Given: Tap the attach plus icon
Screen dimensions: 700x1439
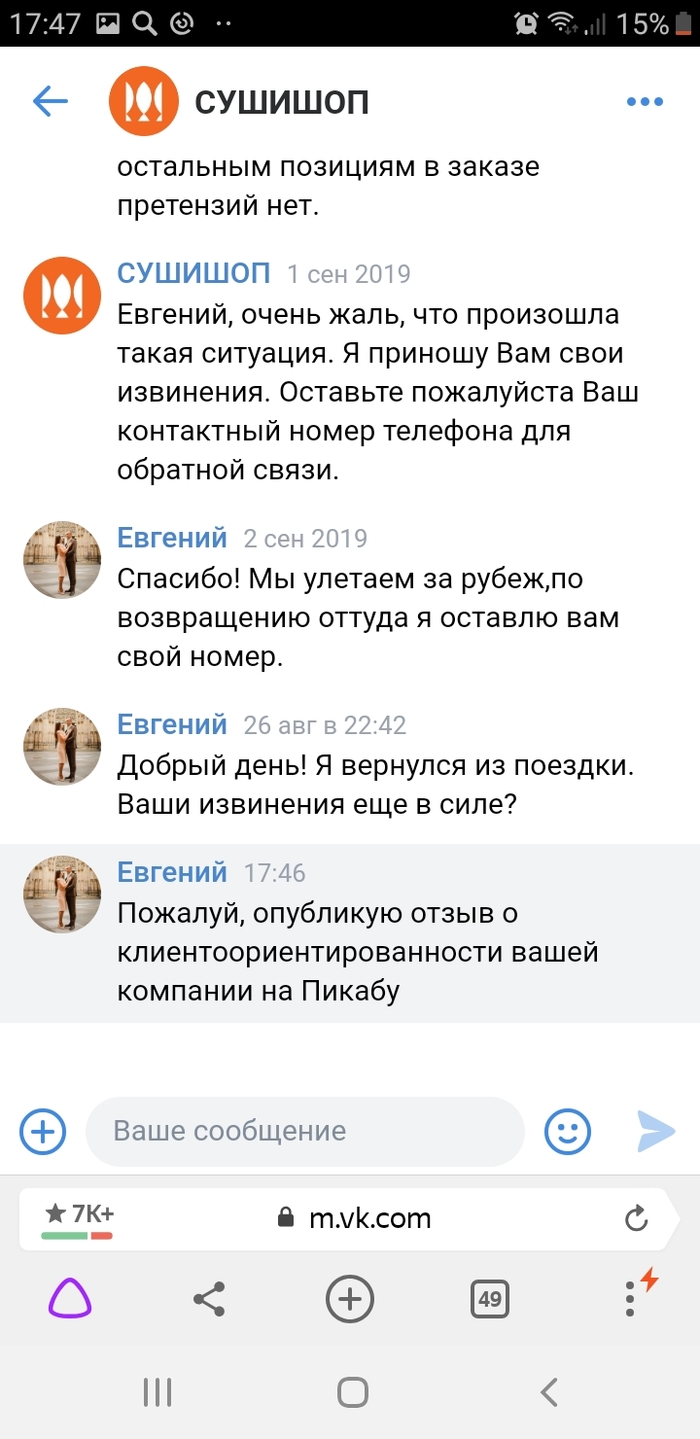Looking at the screenshot, I should pos(43,1131).
